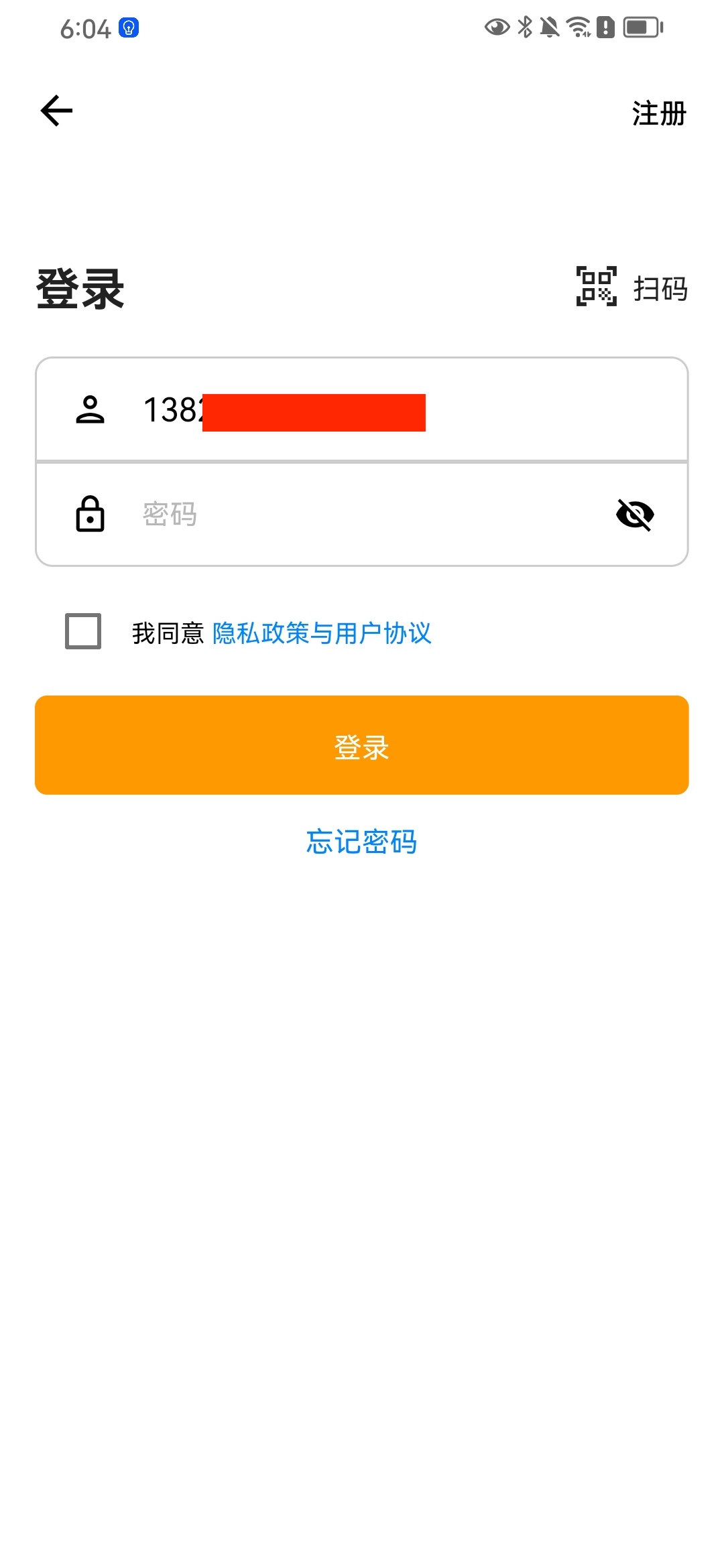Open 忘记密码 to reset password
The height and width of the screenshot is (1568, 724).
pyautogui.click(x=362, y=842)
